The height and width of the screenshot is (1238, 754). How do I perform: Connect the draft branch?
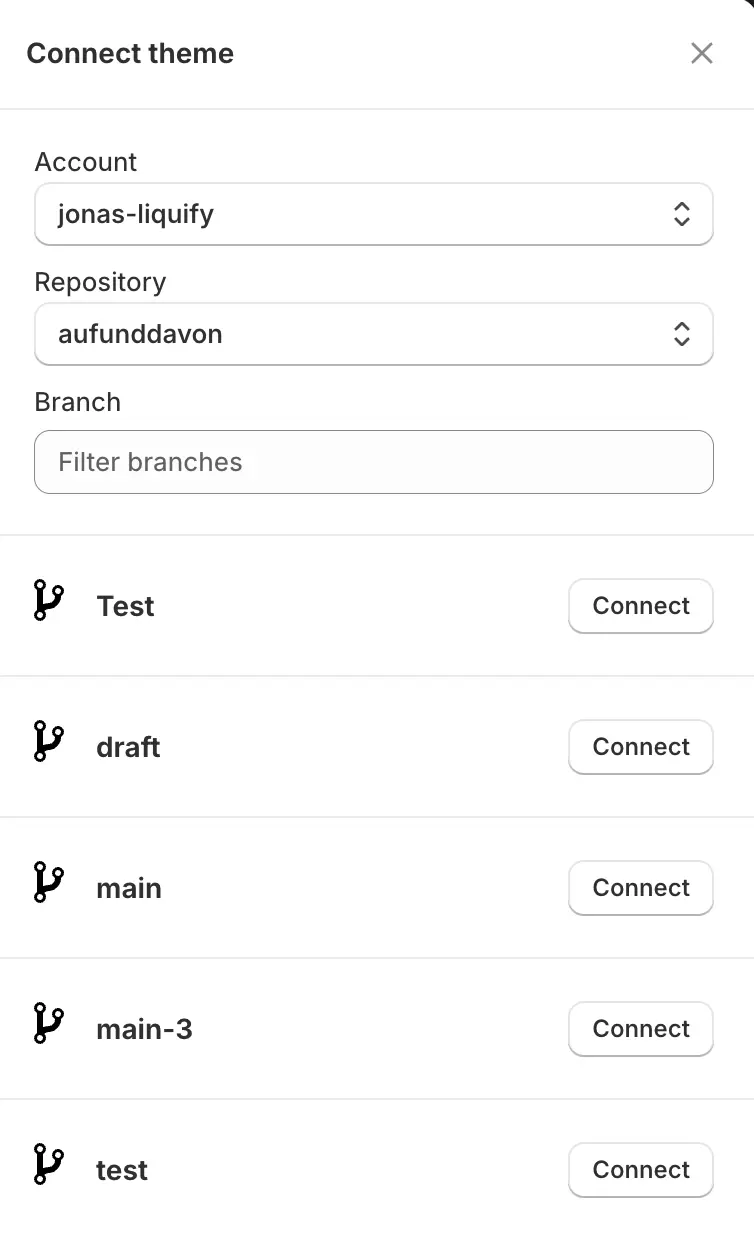641,747
